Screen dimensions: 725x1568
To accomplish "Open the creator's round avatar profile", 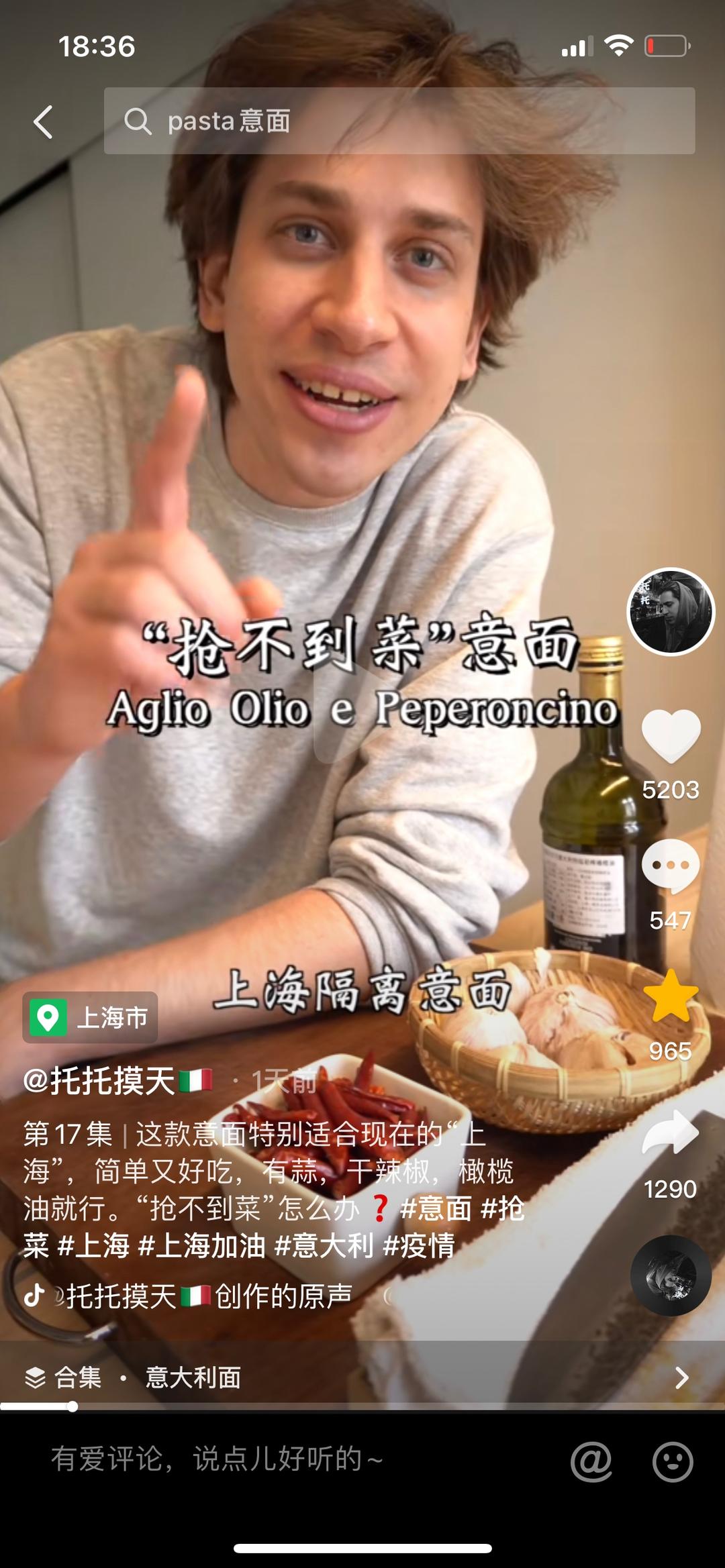I will [x=671, y=611].
